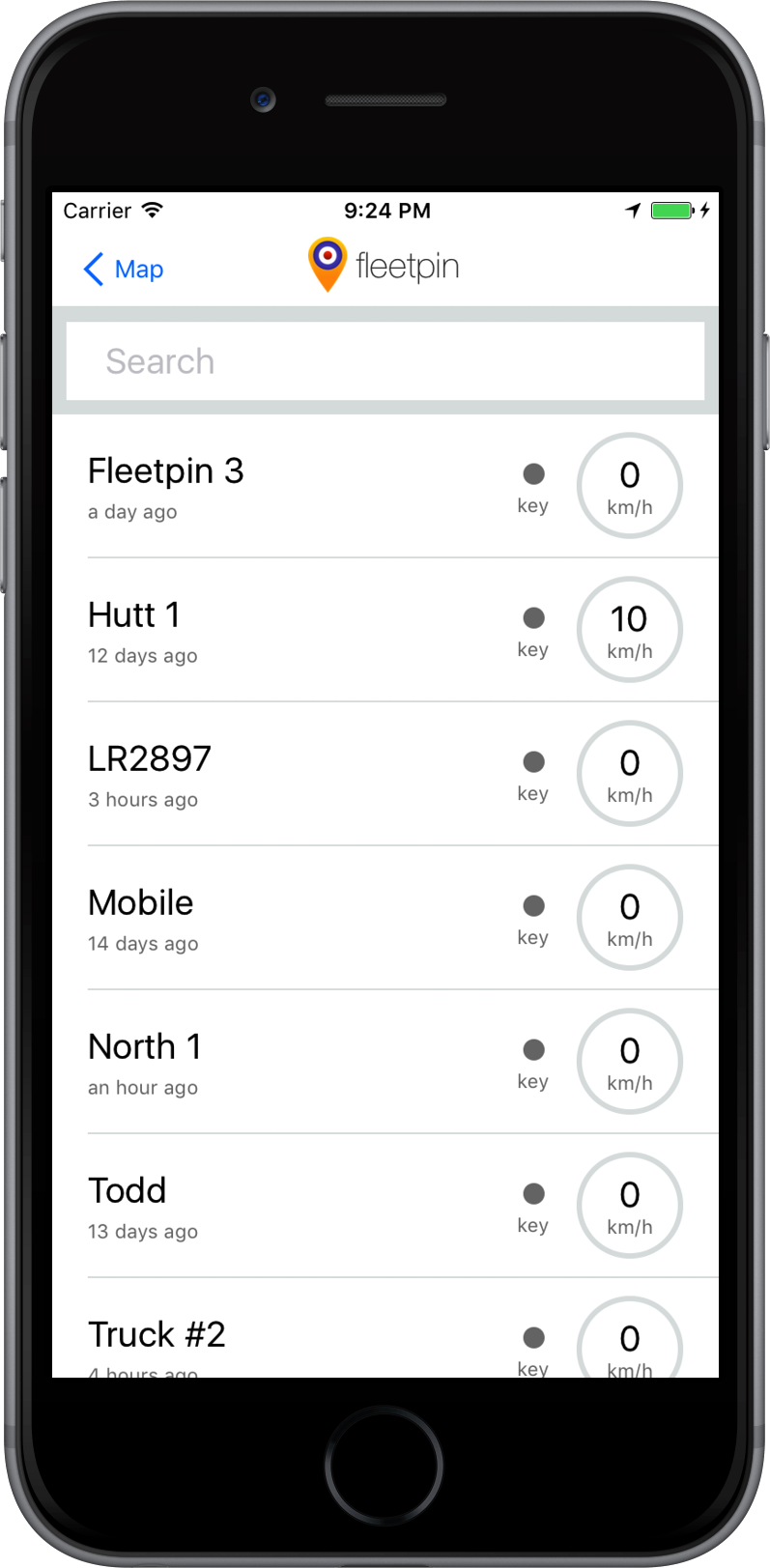Select Todd from the vehicle list
This screenshot has width=770, height=1568.
(x=290, y=1206)
